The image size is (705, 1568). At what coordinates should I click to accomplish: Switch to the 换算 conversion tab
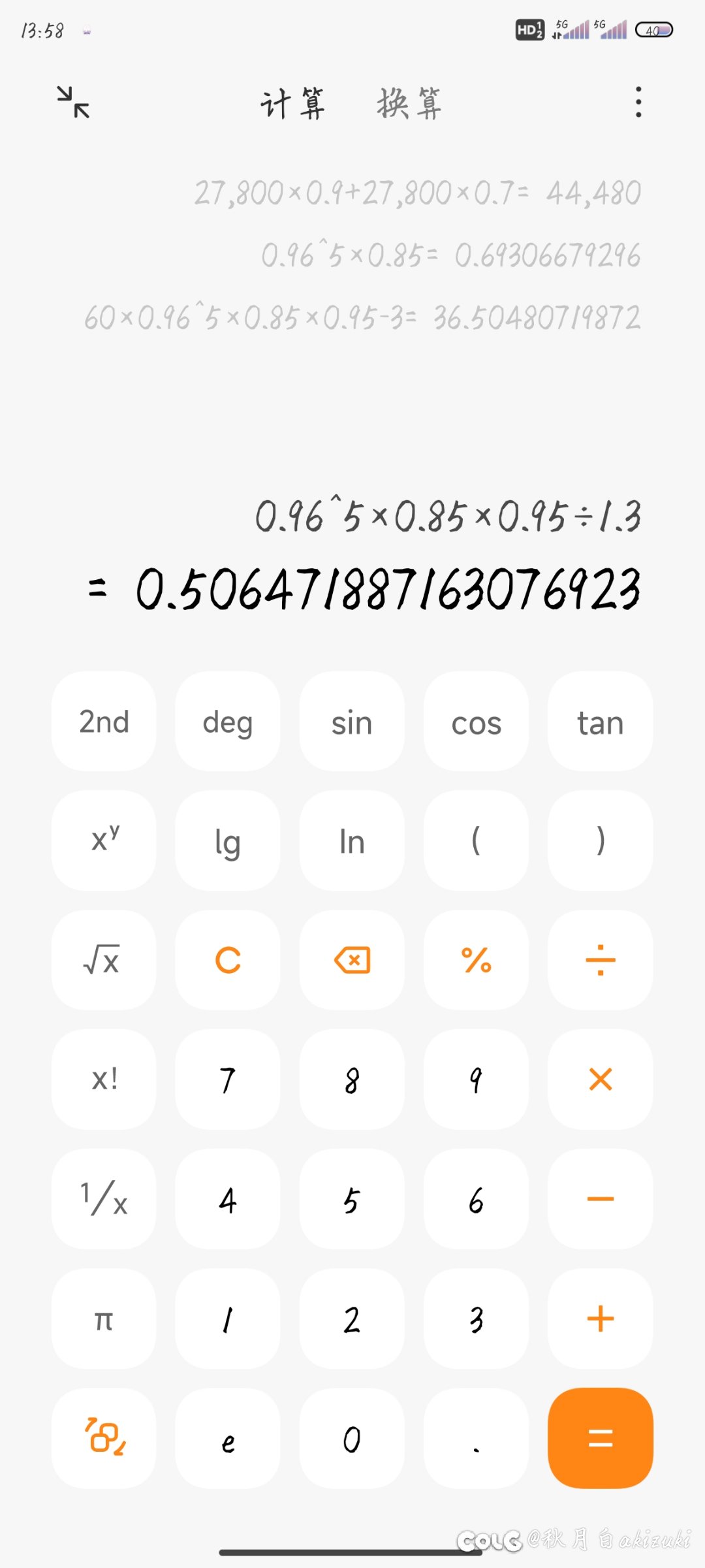pyautogui.click(x=409, y=103)
